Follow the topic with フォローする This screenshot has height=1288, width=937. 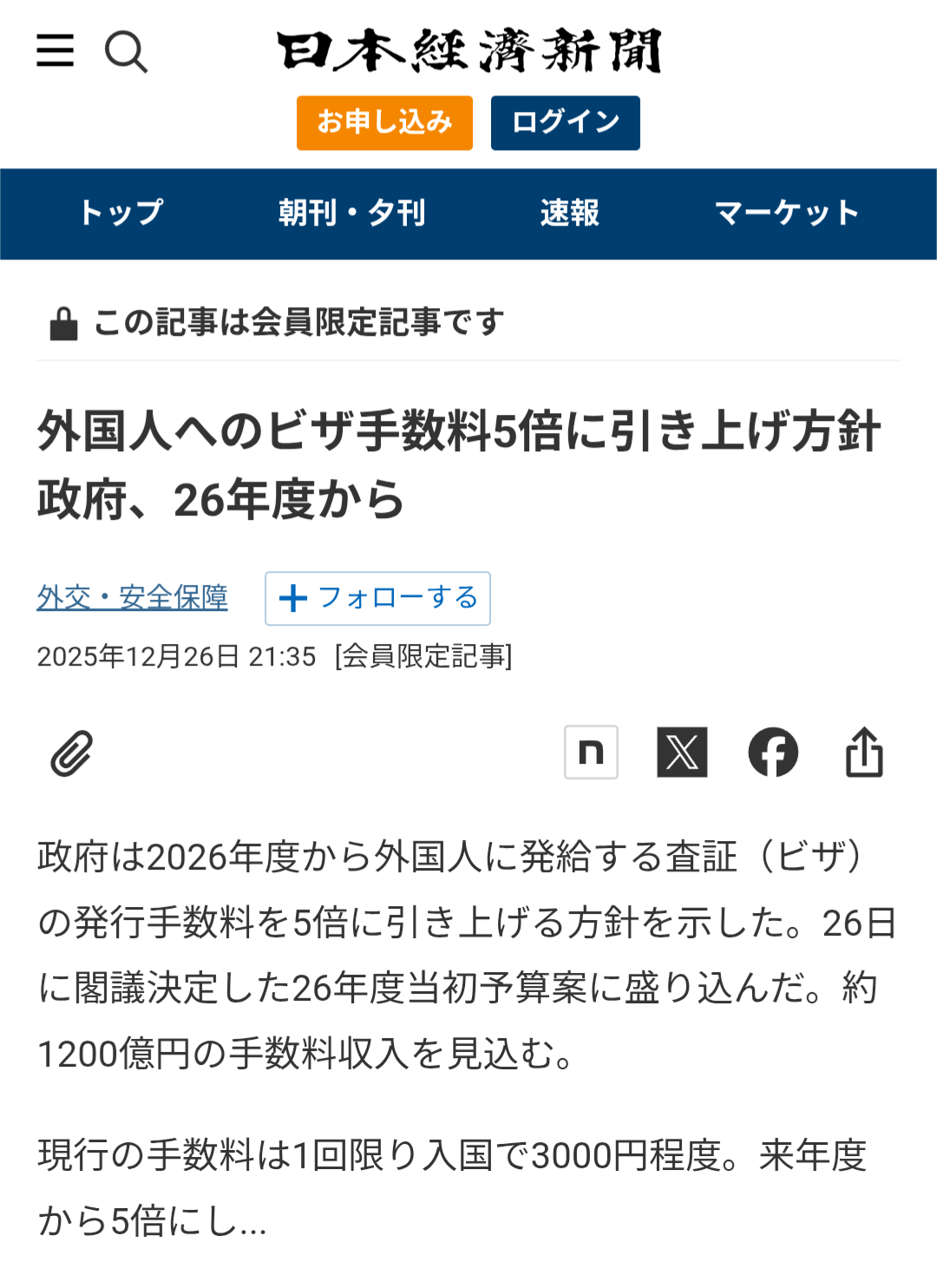tap(377, 598)
